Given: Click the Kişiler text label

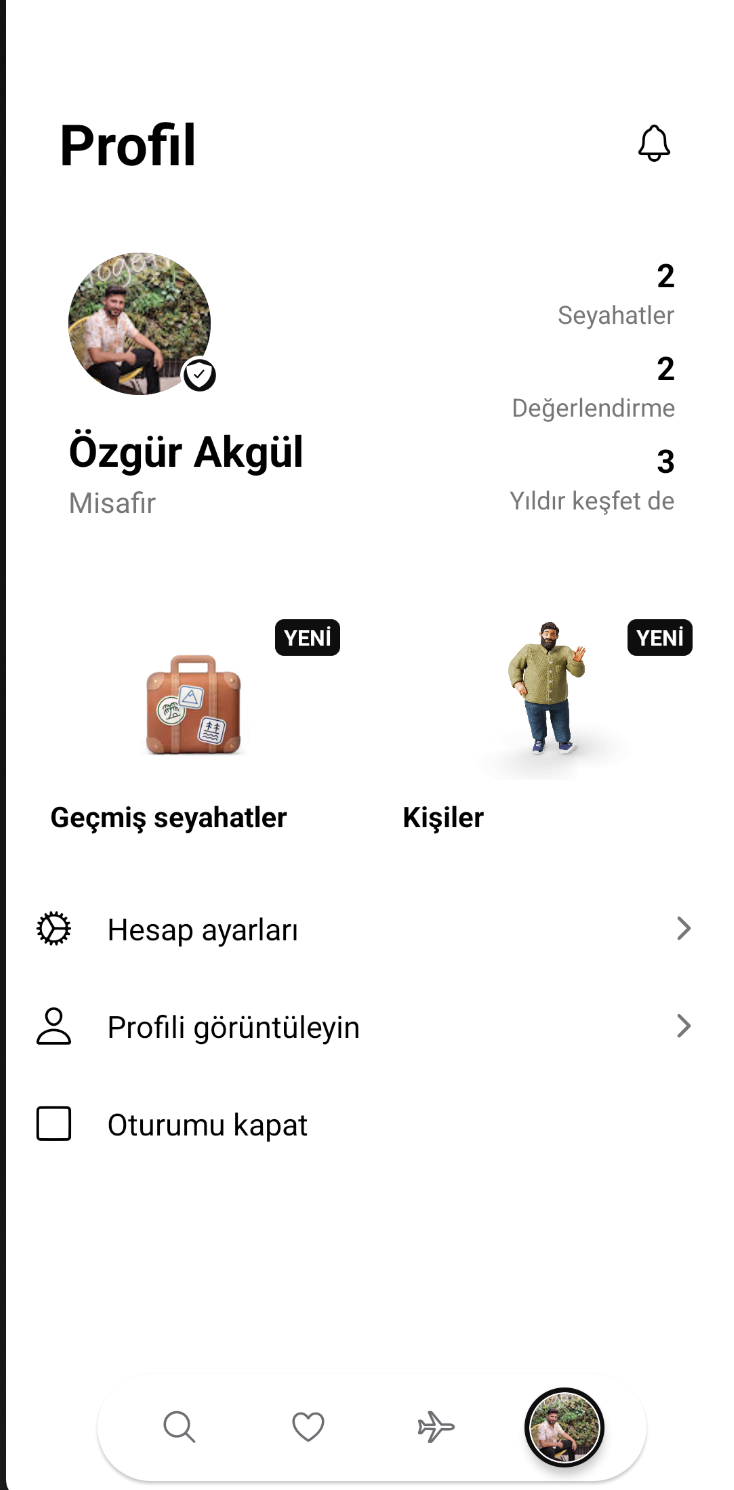Looking at the screenshot, I should pos(443,817).
